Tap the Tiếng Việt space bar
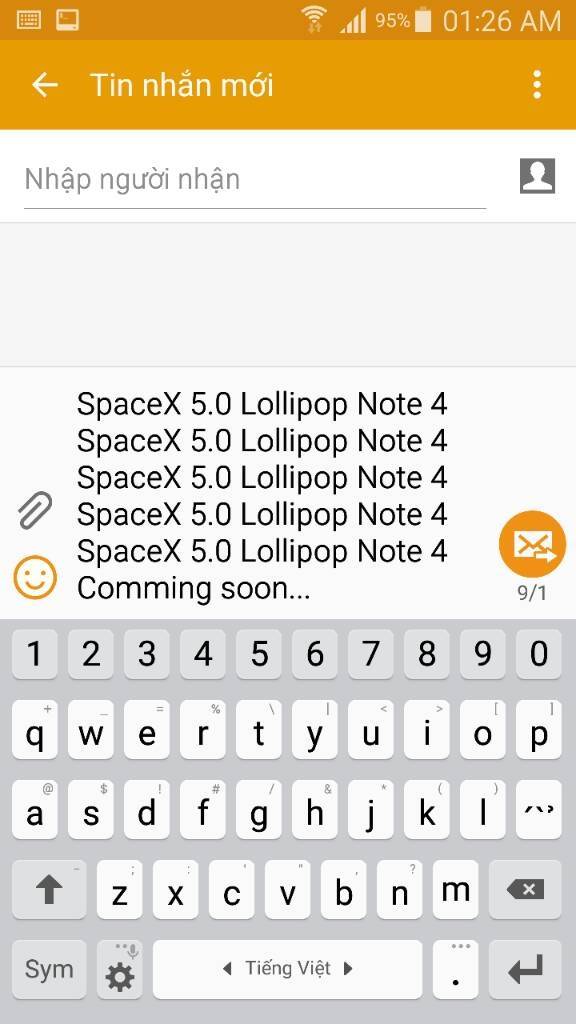Image resolution: width=576 pixels, height=1024 pixels. pyautogui.click(x=287, y=969)
